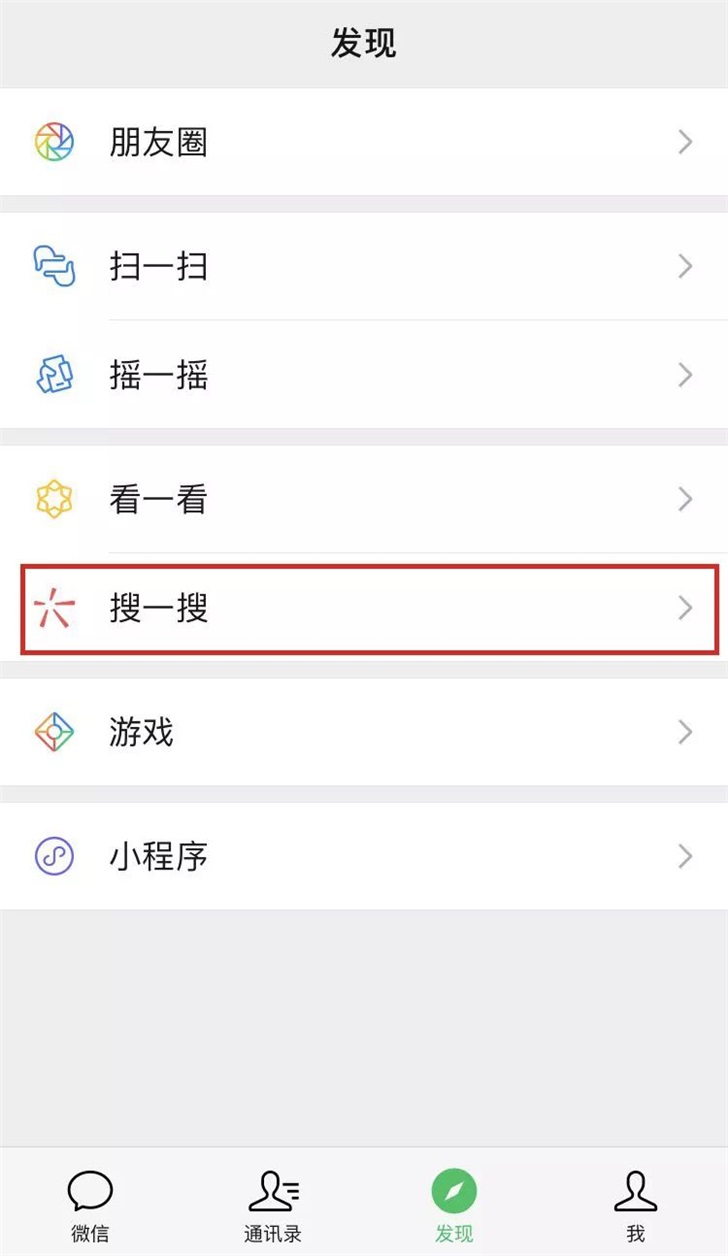Tap the purple 小程序 Mini Programs icon
This screenshot has height=1256, width=728.
pyautogui.click(x=54, y=856)
